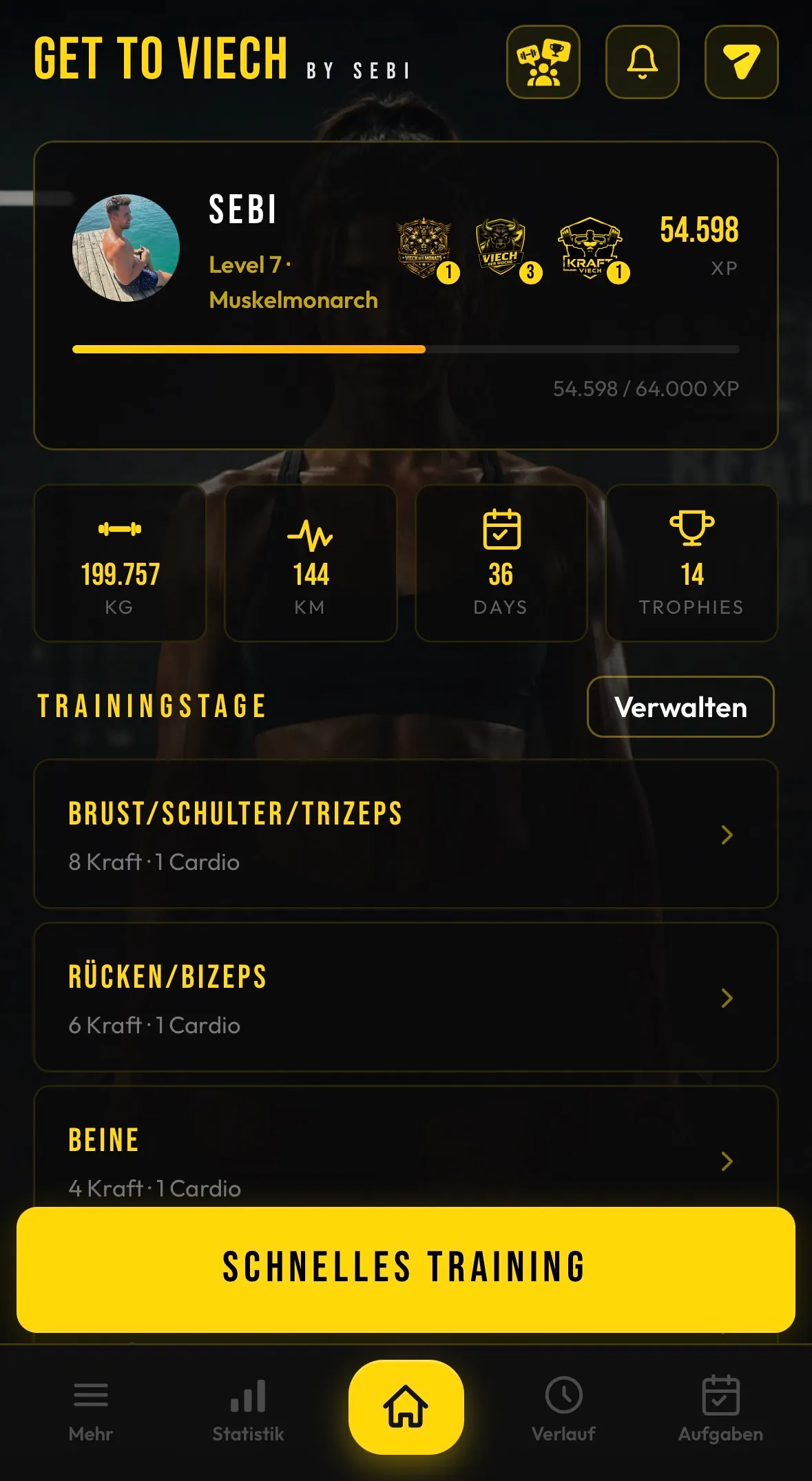Image resolution: width=812 pixels, height=1481 pixels.
Task: Tap Verwalten to manage training days
Action: click(680, 707)
